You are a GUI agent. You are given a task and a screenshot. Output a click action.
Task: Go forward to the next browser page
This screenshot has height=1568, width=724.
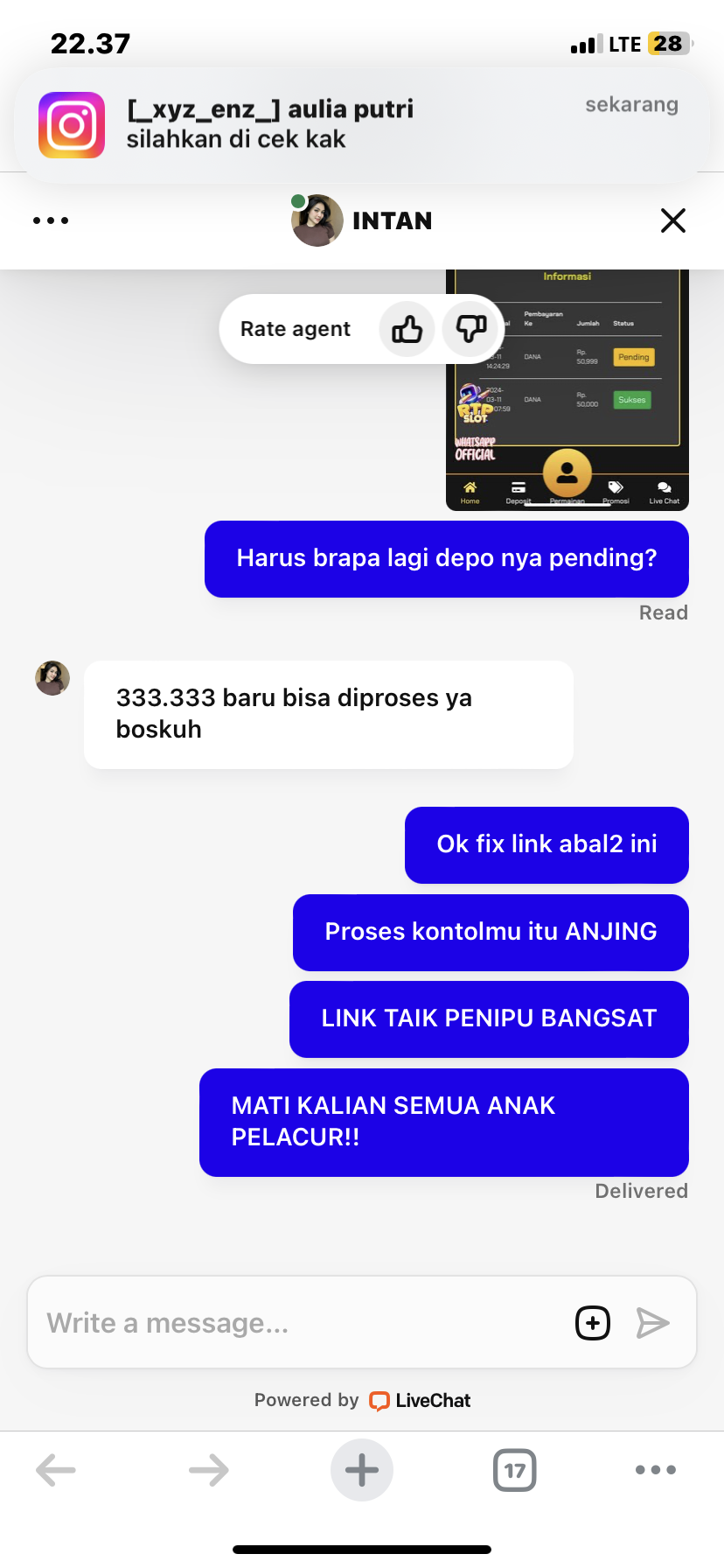click(x=209, y=1470)
